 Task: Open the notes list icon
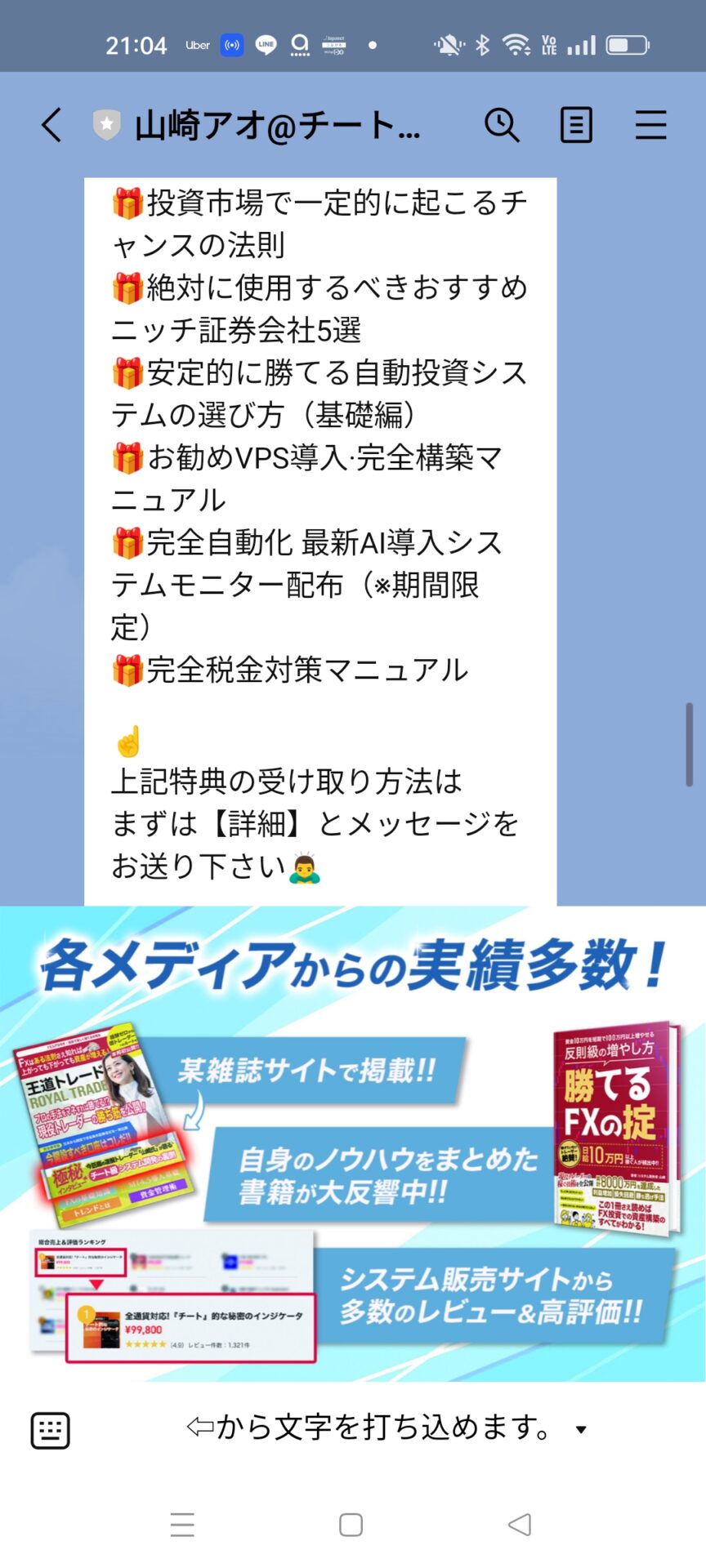[x=576, y=126]
